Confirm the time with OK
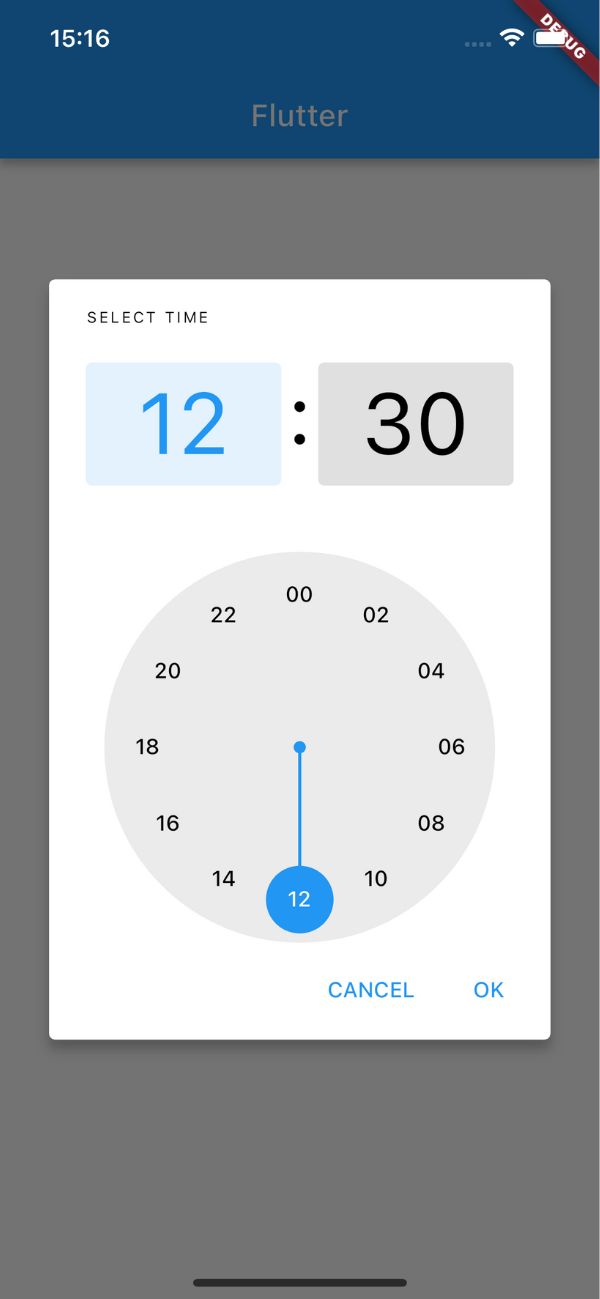Viewport: 600px width, 1299px height. pyautogui.click(x=489, y=990)
